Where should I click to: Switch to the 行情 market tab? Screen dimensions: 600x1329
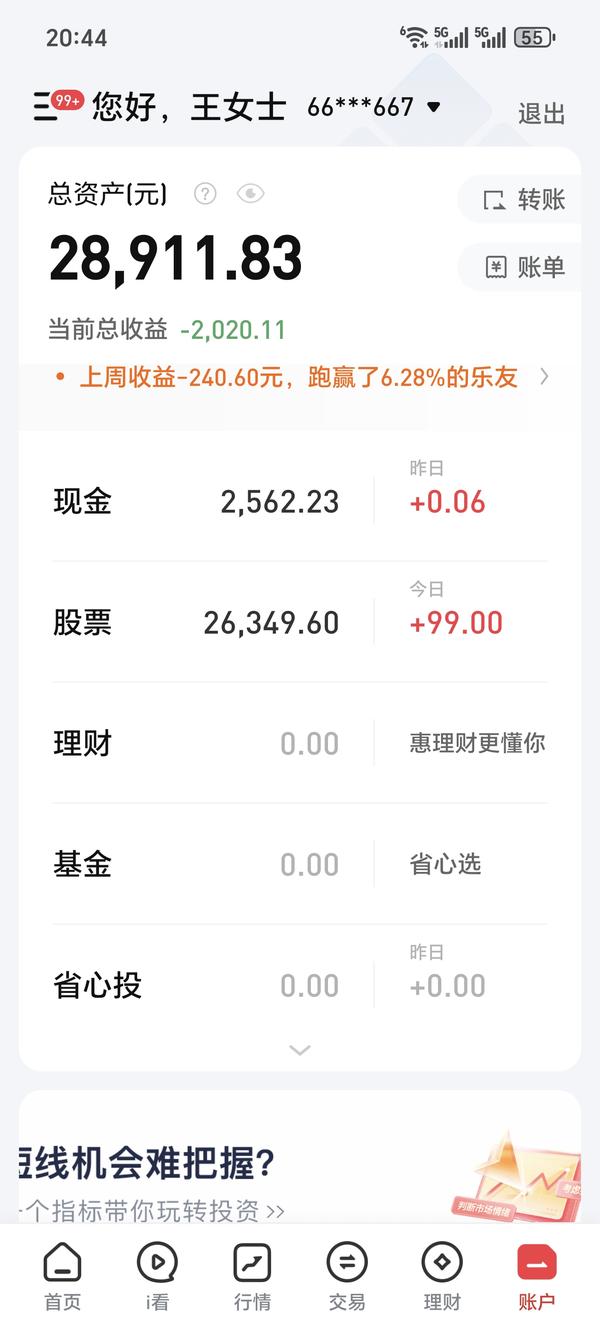tap(252, 1277)
